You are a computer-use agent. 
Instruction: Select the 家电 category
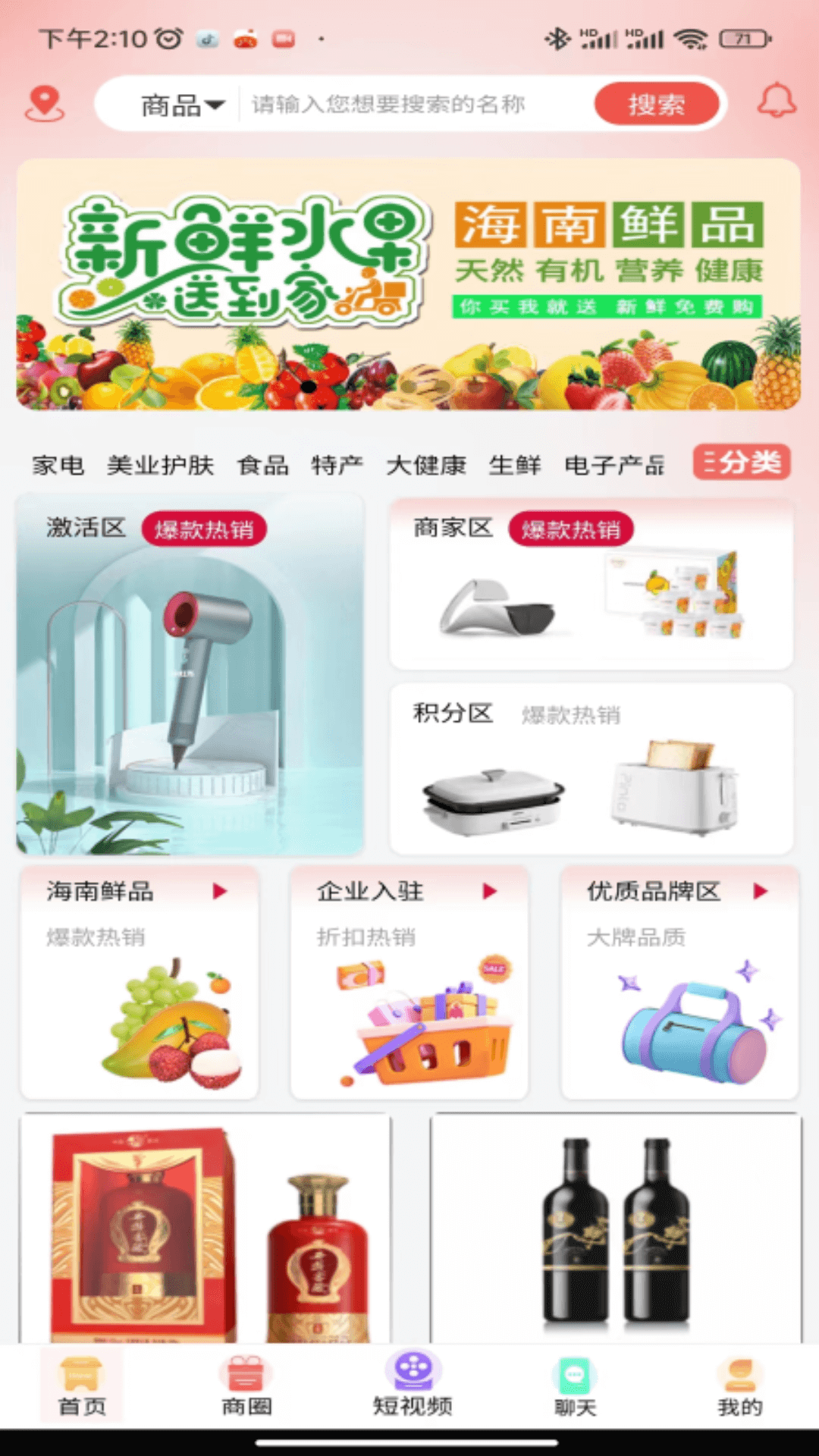click(58, 465)
